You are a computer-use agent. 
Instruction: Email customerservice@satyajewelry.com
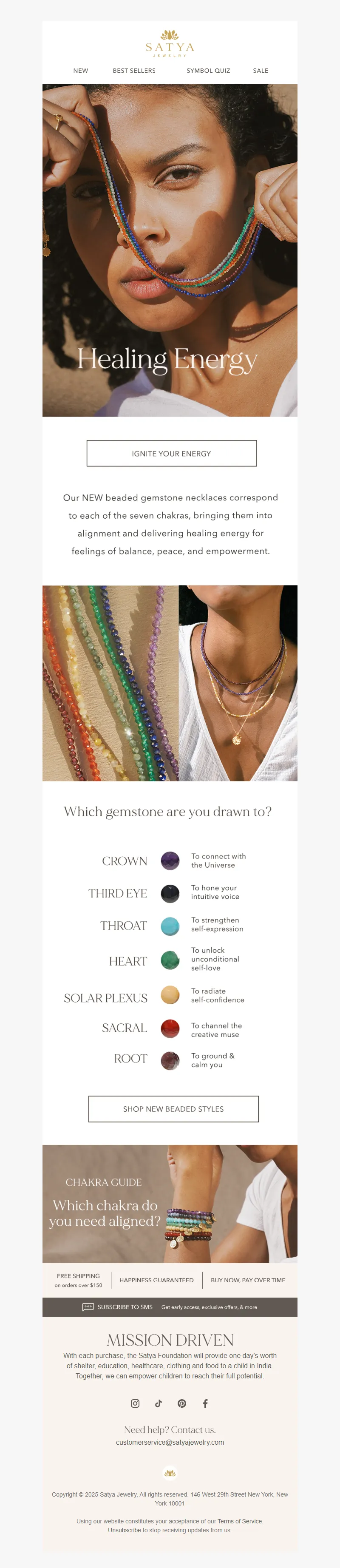[170, 1442]
